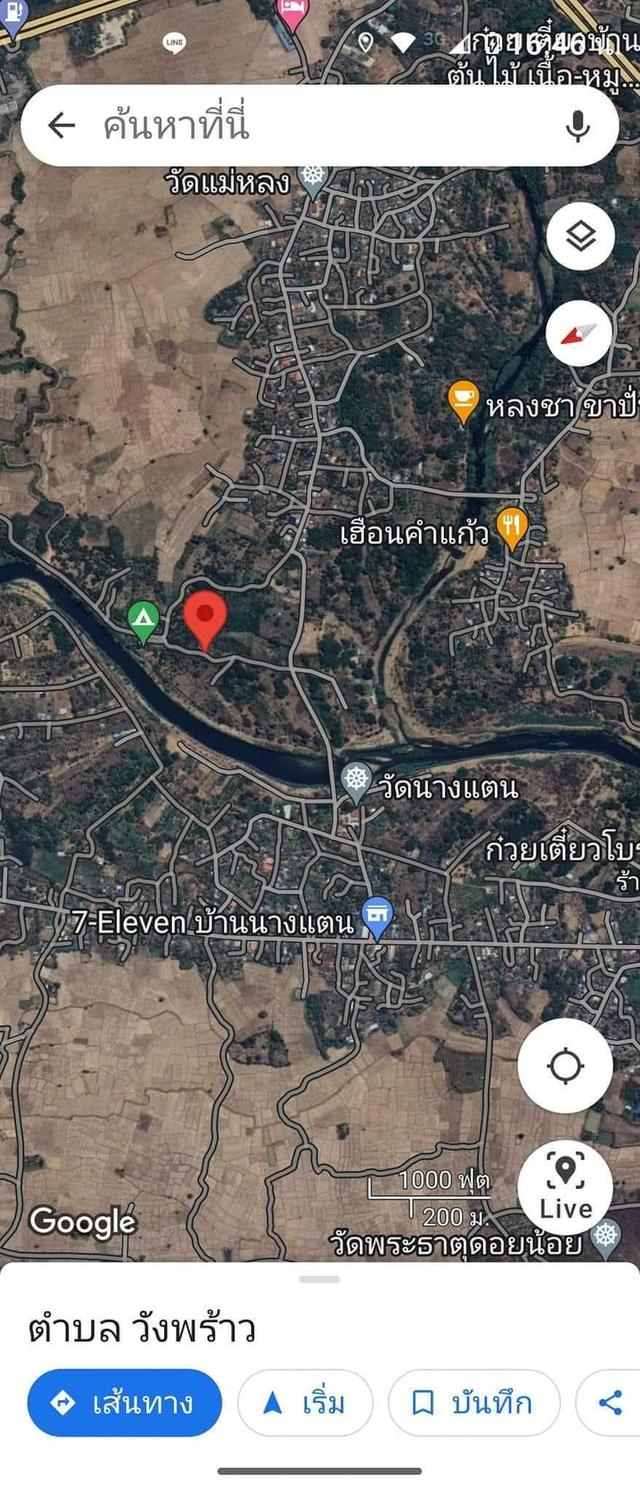The width and height of the screenshot is (640, 1492).
Task: Get directions with เส้นทาง button
Action: click(x=125, y=1402)
